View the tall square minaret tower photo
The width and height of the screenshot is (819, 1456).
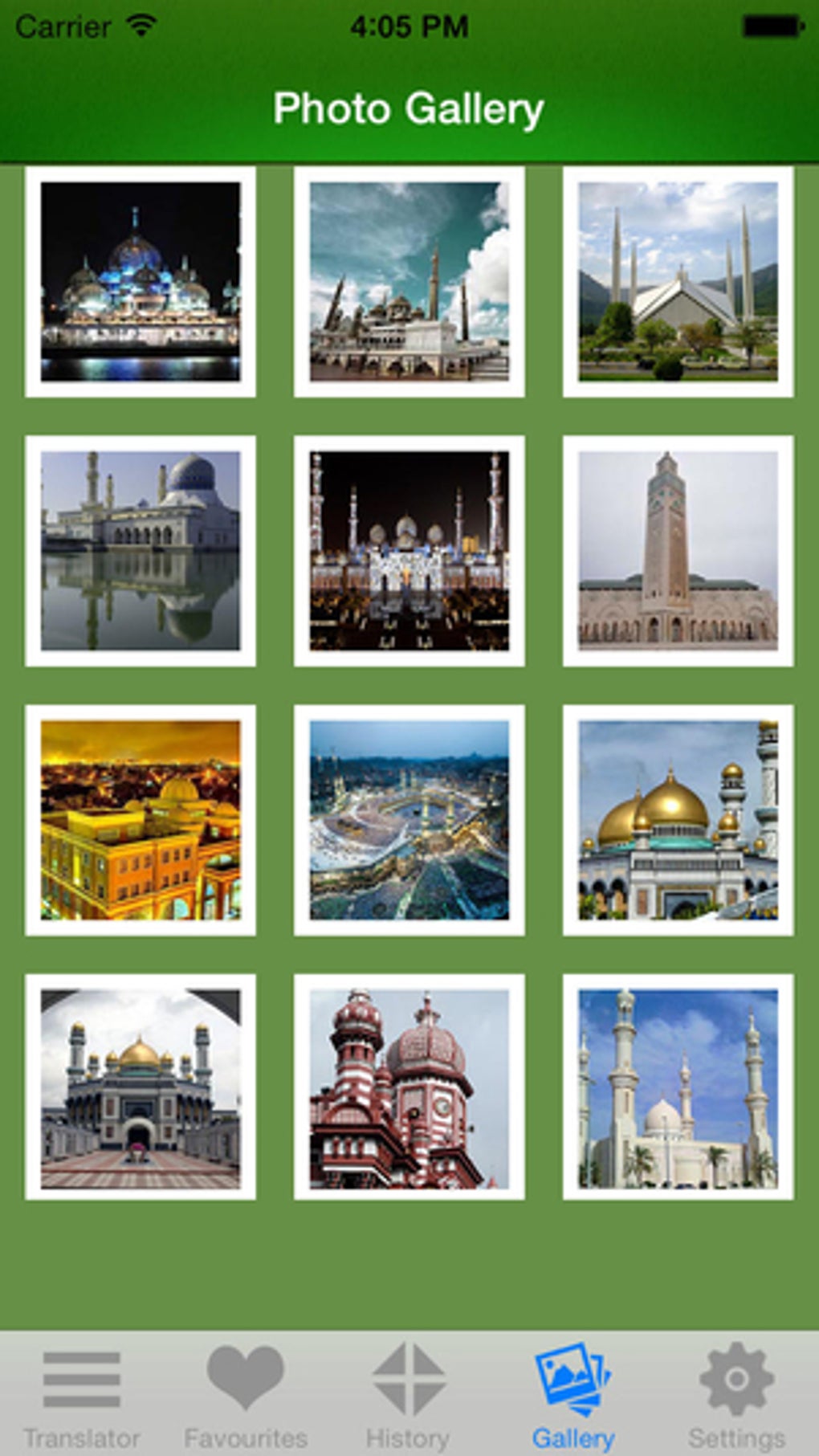point(678,551)
